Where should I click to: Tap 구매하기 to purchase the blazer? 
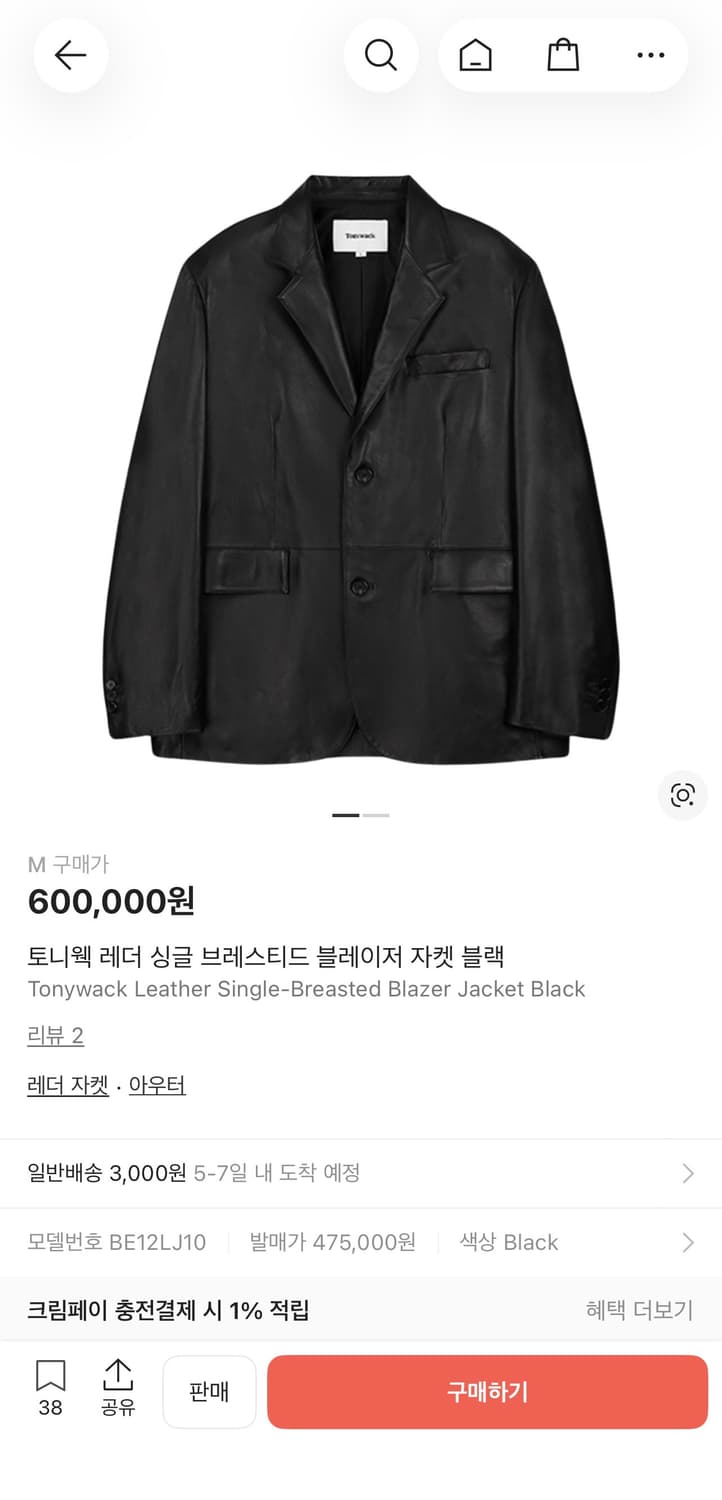pyautogui.click(x=486, y=1391)
